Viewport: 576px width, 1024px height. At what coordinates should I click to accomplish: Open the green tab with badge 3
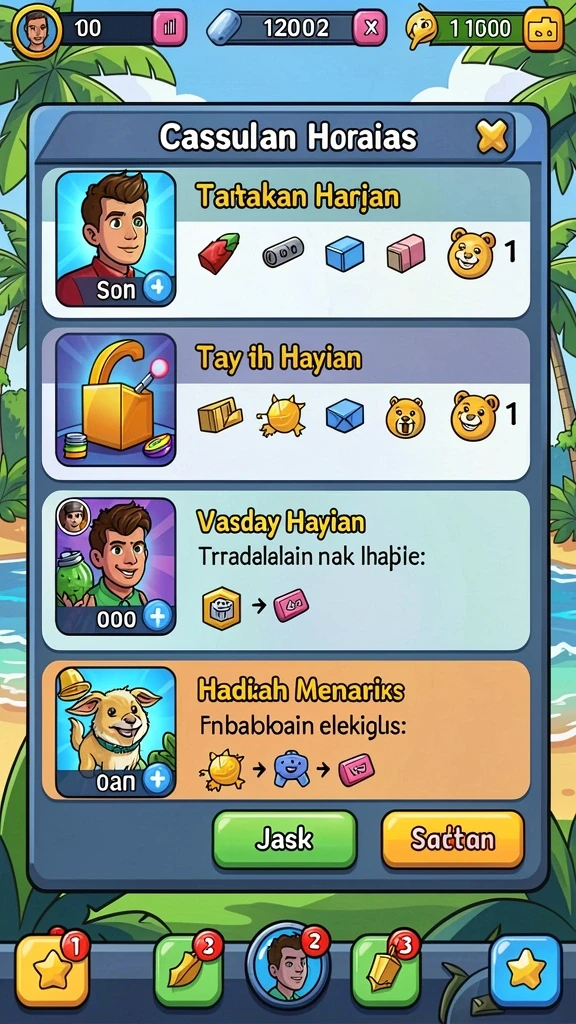coord(386,971)
